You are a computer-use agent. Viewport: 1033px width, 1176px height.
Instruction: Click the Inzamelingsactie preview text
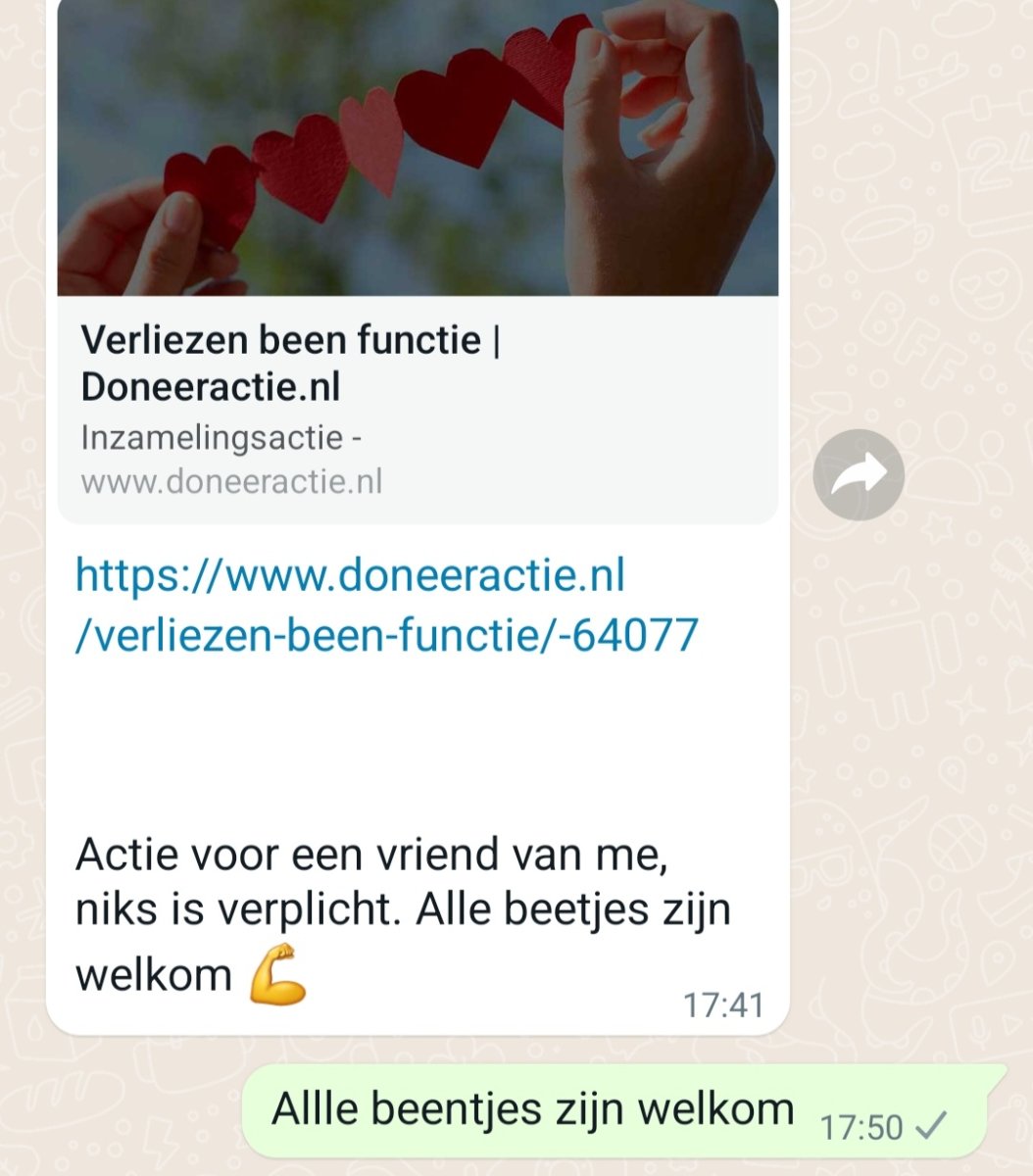221,438
